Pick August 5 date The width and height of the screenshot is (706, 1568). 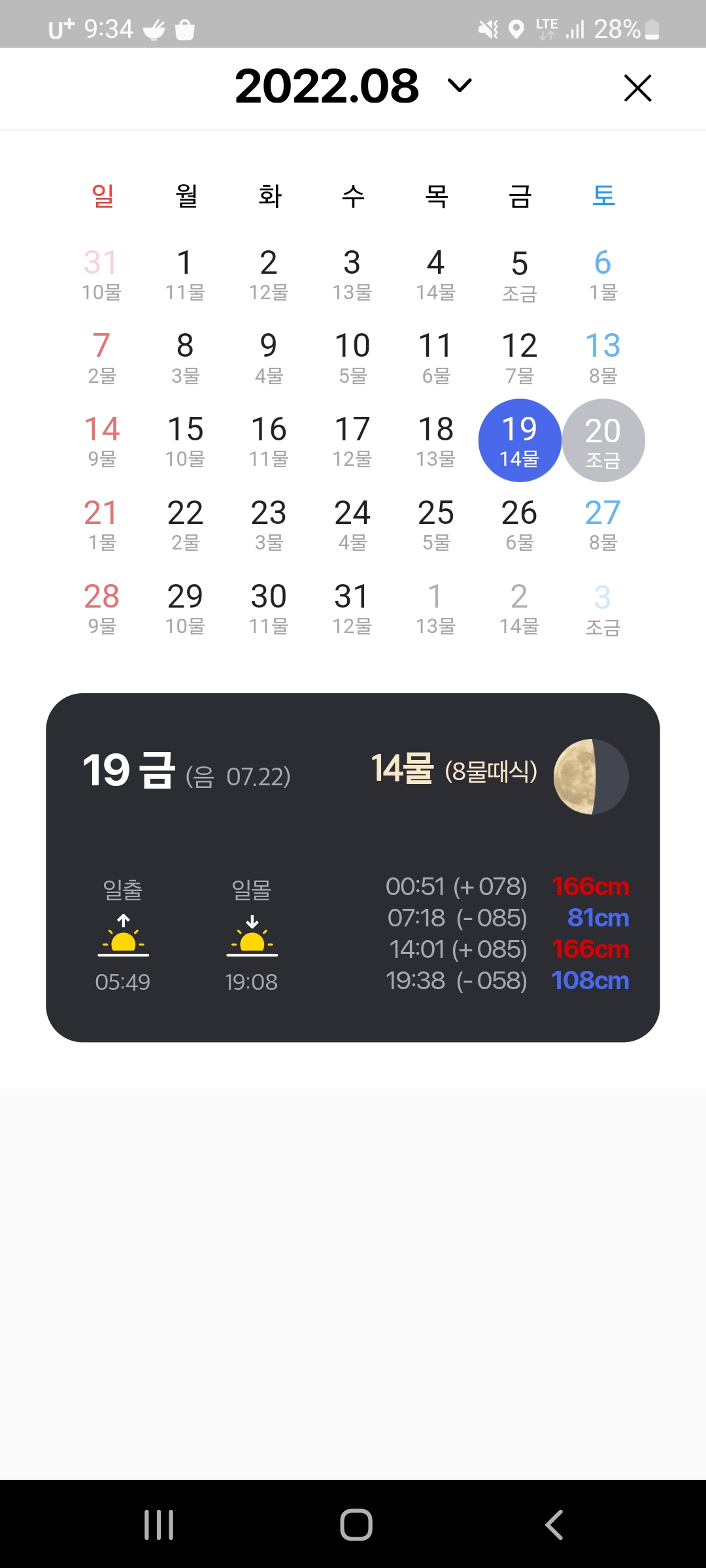click(x=520, y=274)
